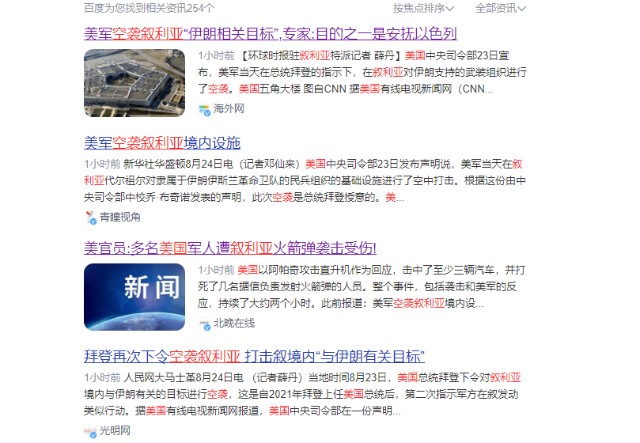Tap the Pentagon aerial photo thumbnail
Screen dimensions: 640x443
134,85
